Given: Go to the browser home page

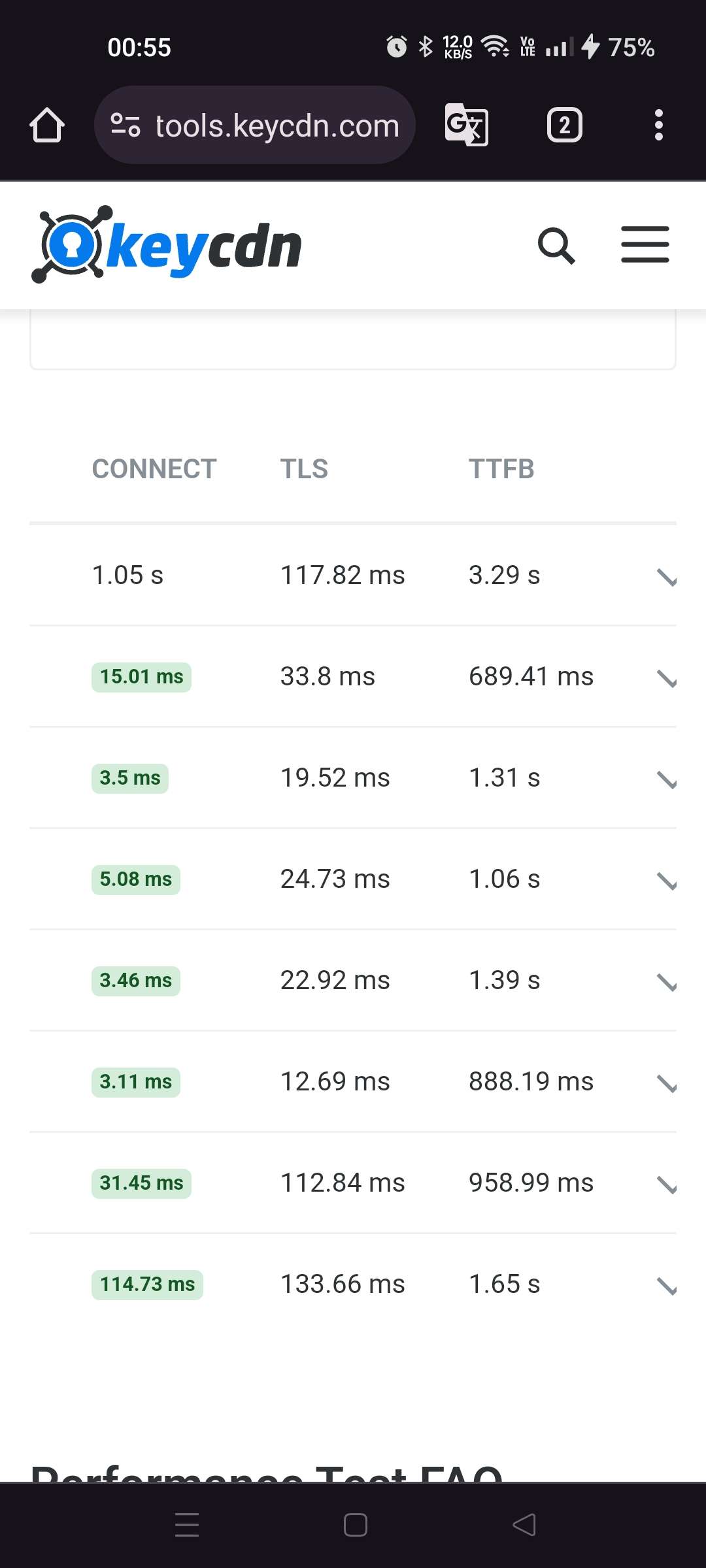Looking at the screenshot, I should [x=47, y=125].
